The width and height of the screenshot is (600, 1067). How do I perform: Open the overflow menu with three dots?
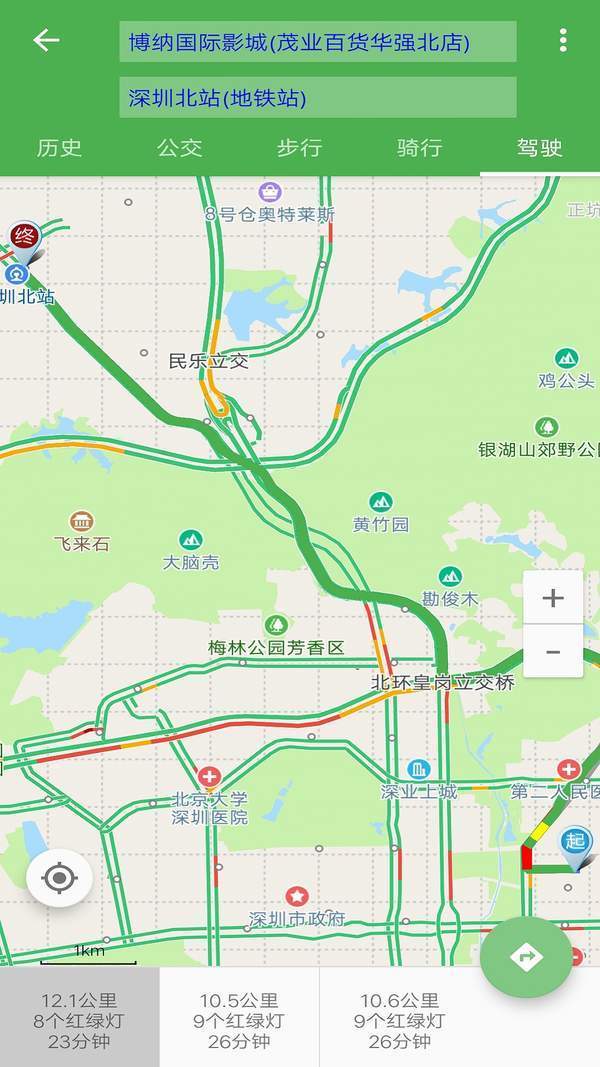563,40
